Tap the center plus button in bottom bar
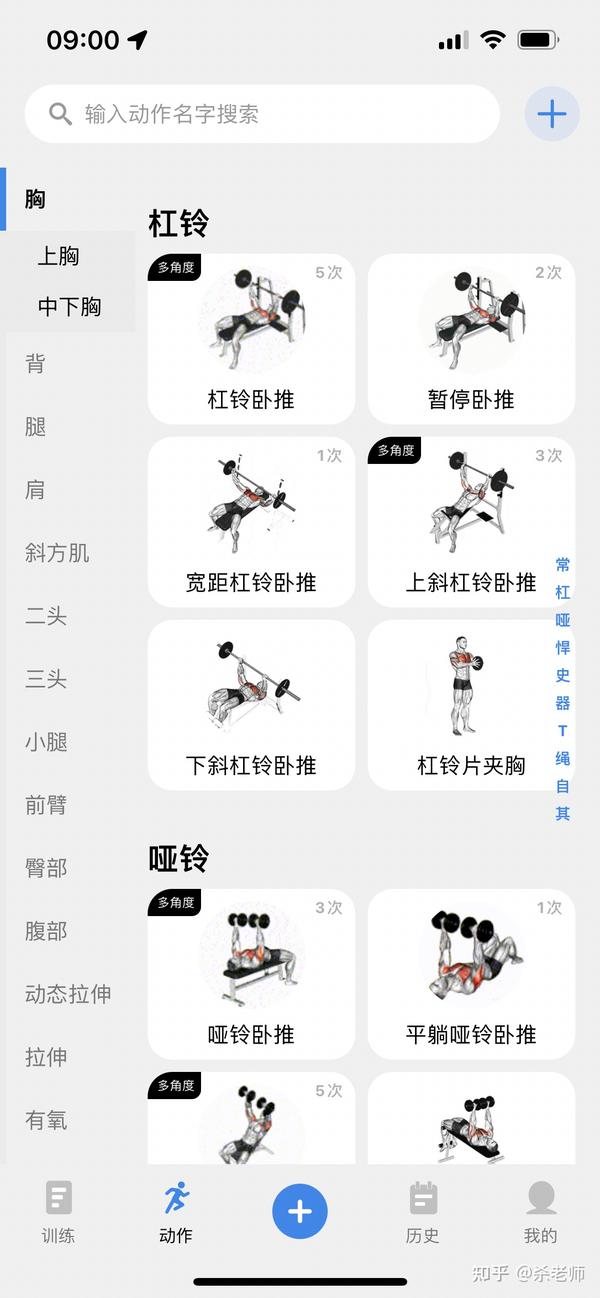600x1298 pixels. (x=300, y=1211)
